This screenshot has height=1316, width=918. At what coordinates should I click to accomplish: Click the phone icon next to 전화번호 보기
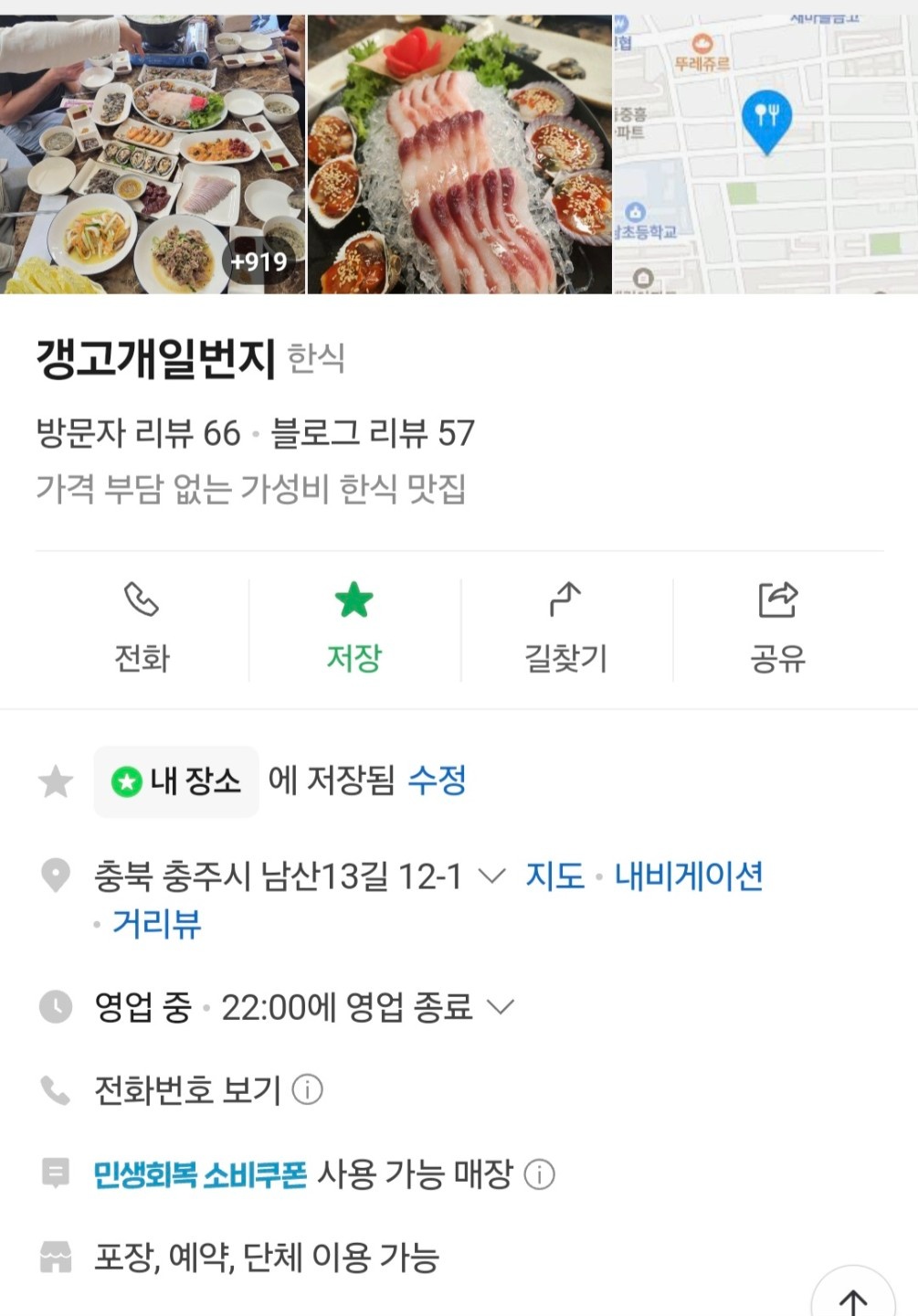(57, 1089)
